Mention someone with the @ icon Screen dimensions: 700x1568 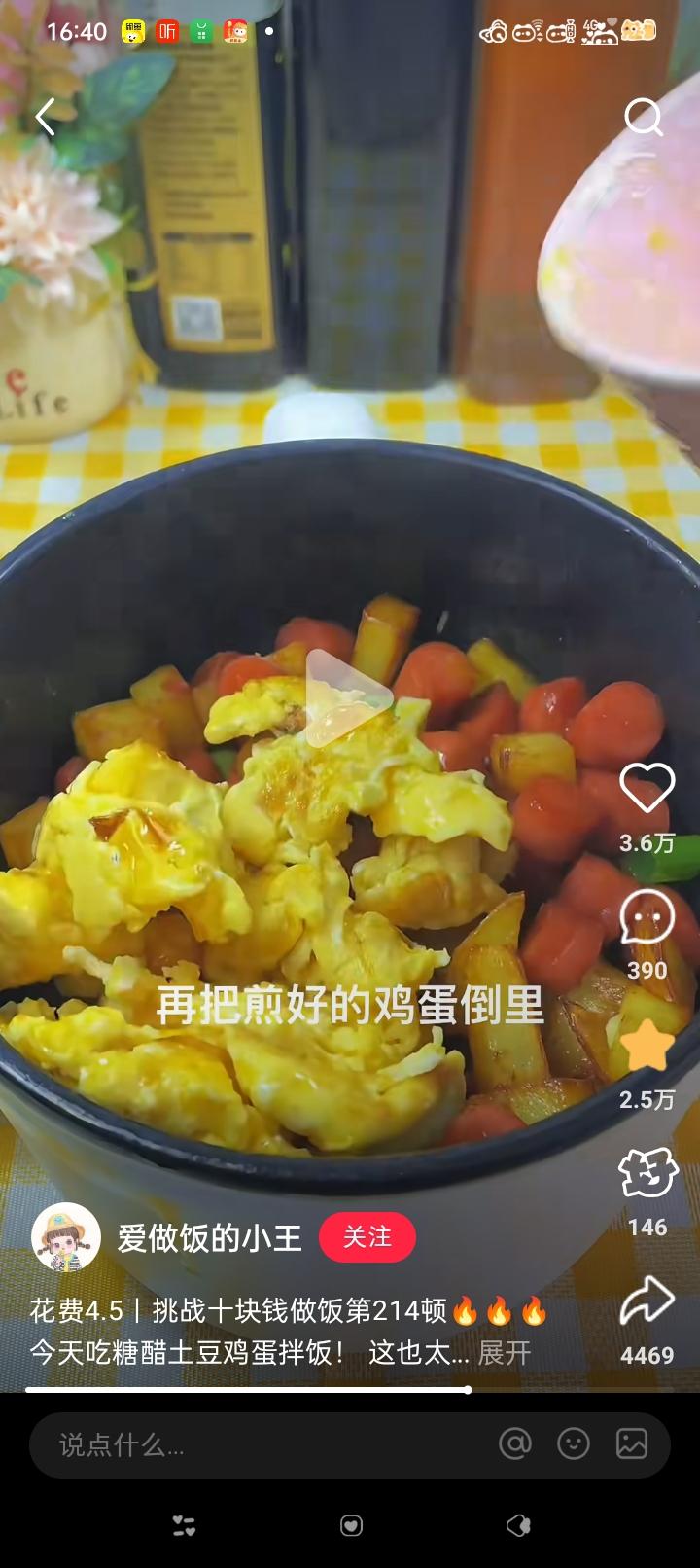[515, 1444]
